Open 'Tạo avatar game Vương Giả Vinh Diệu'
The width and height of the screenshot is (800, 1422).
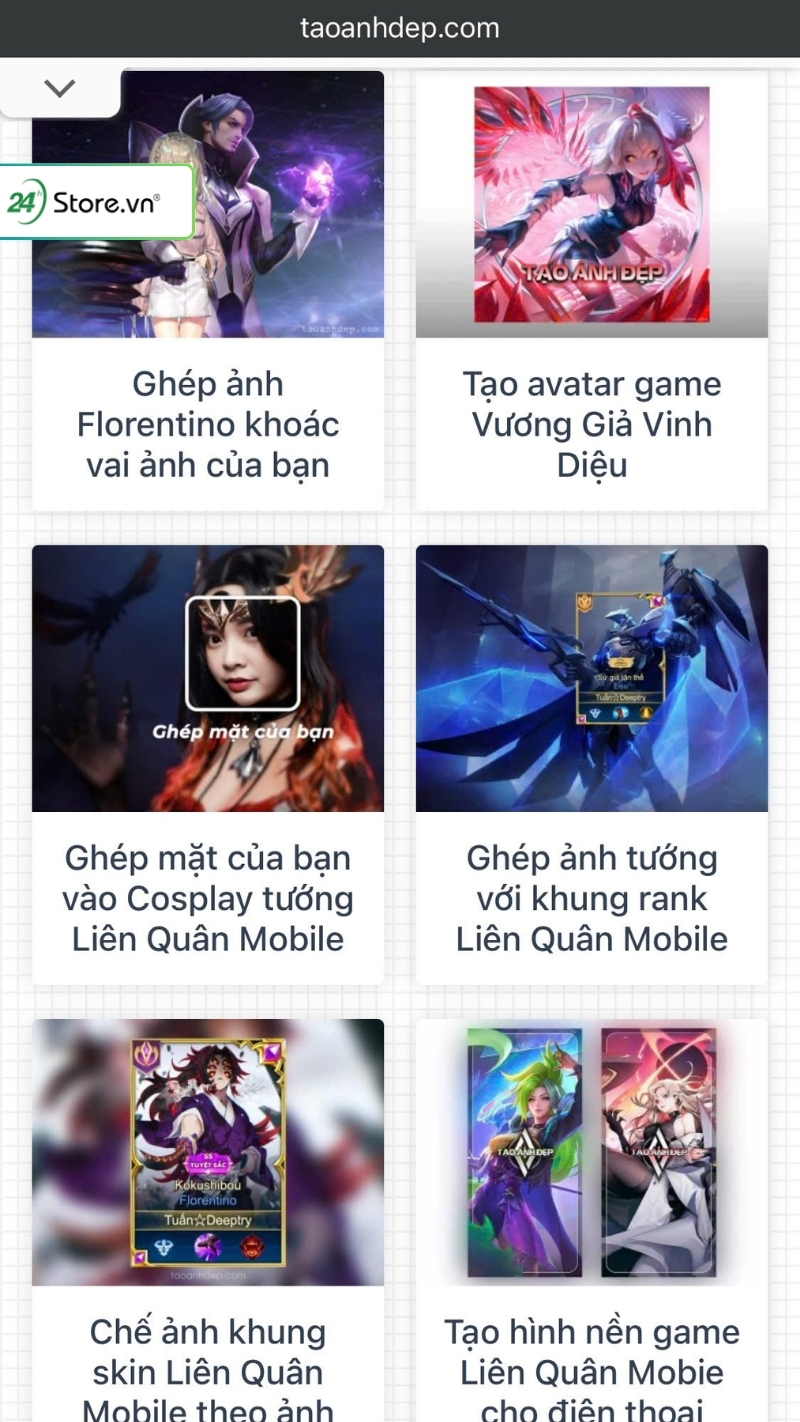[591, 424]
